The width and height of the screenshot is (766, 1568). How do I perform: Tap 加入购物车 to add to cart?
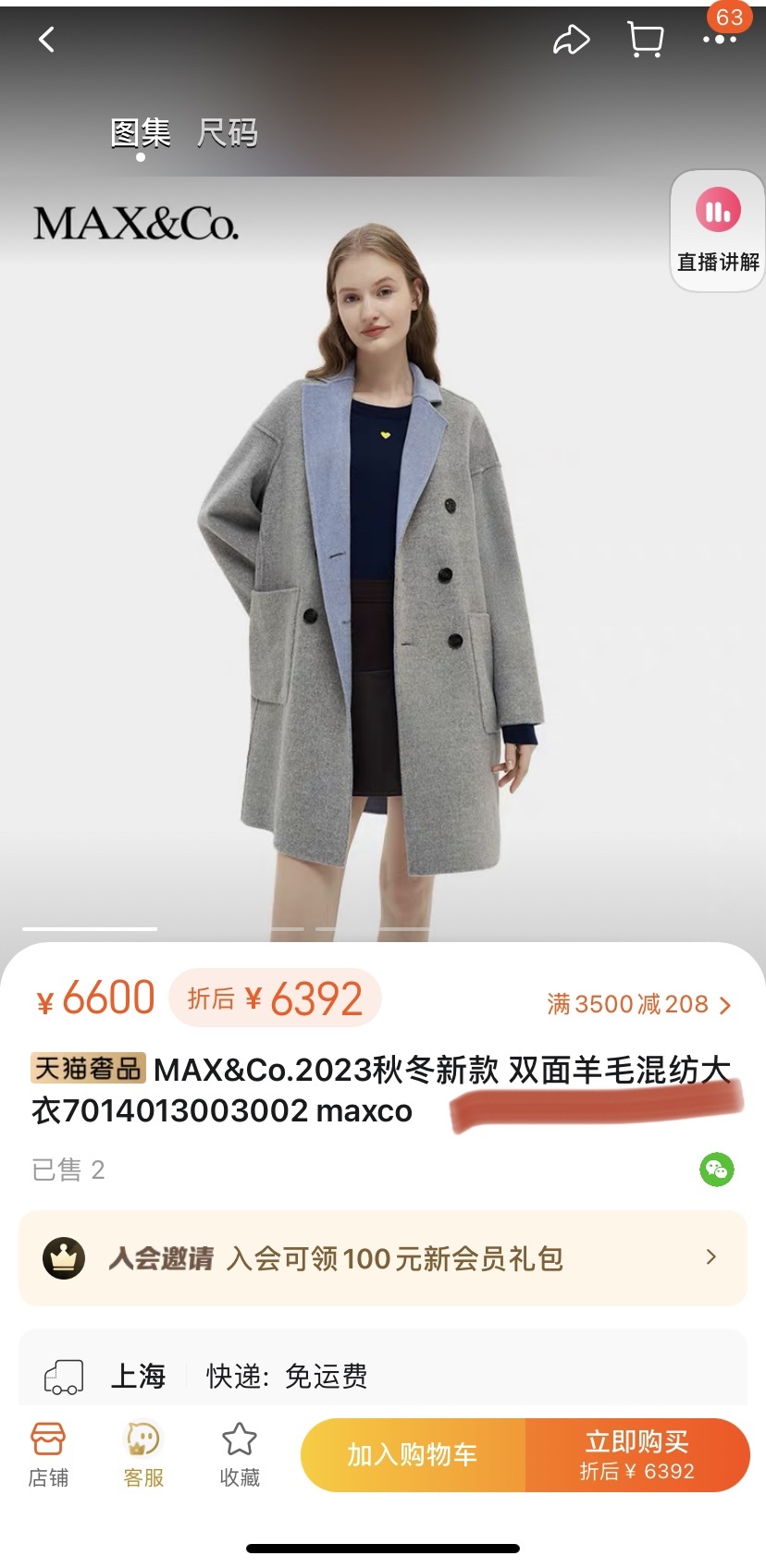(x=413, y=1455)
